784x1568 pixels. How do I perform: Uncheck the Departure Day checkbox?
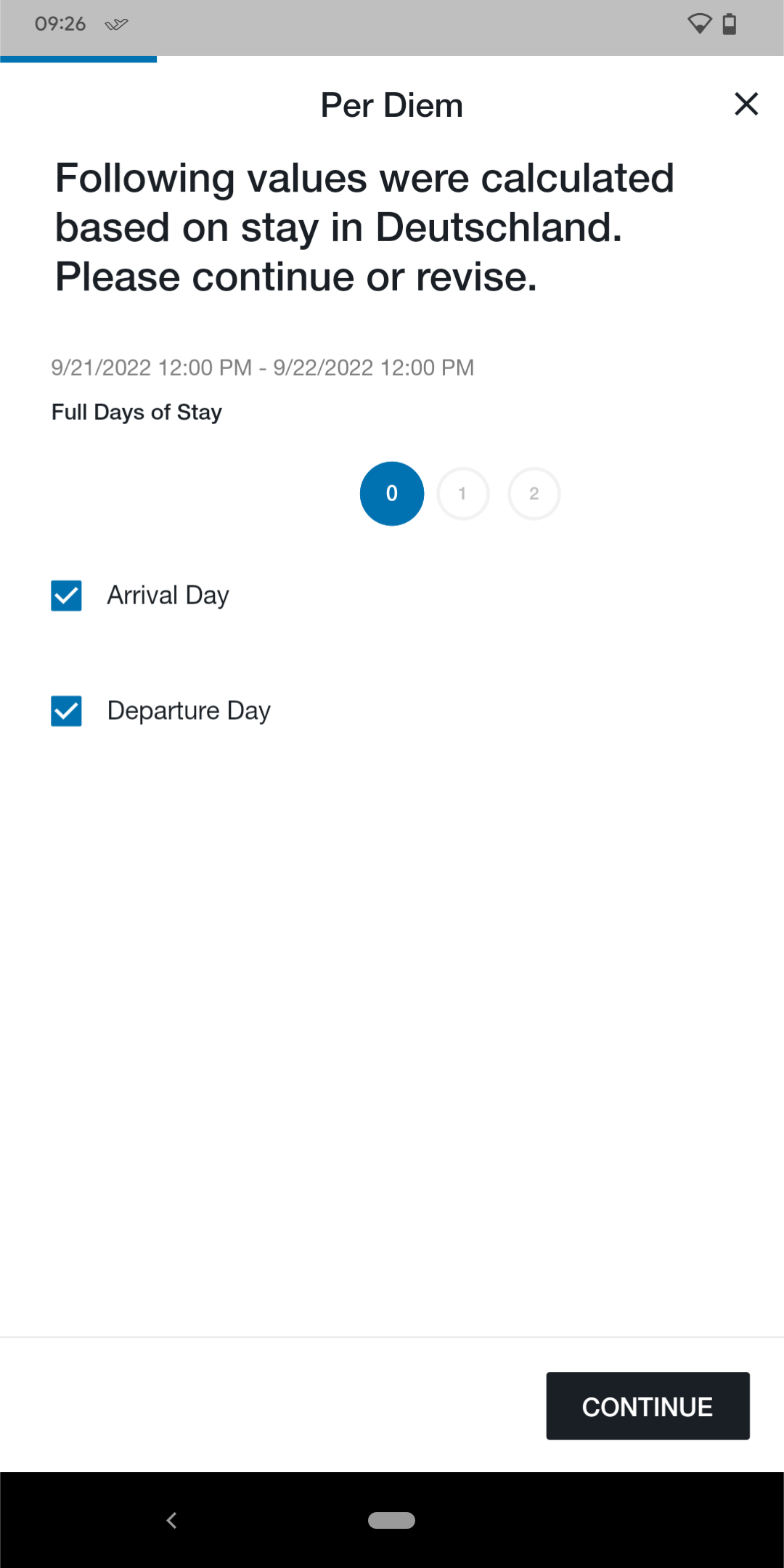66,711
